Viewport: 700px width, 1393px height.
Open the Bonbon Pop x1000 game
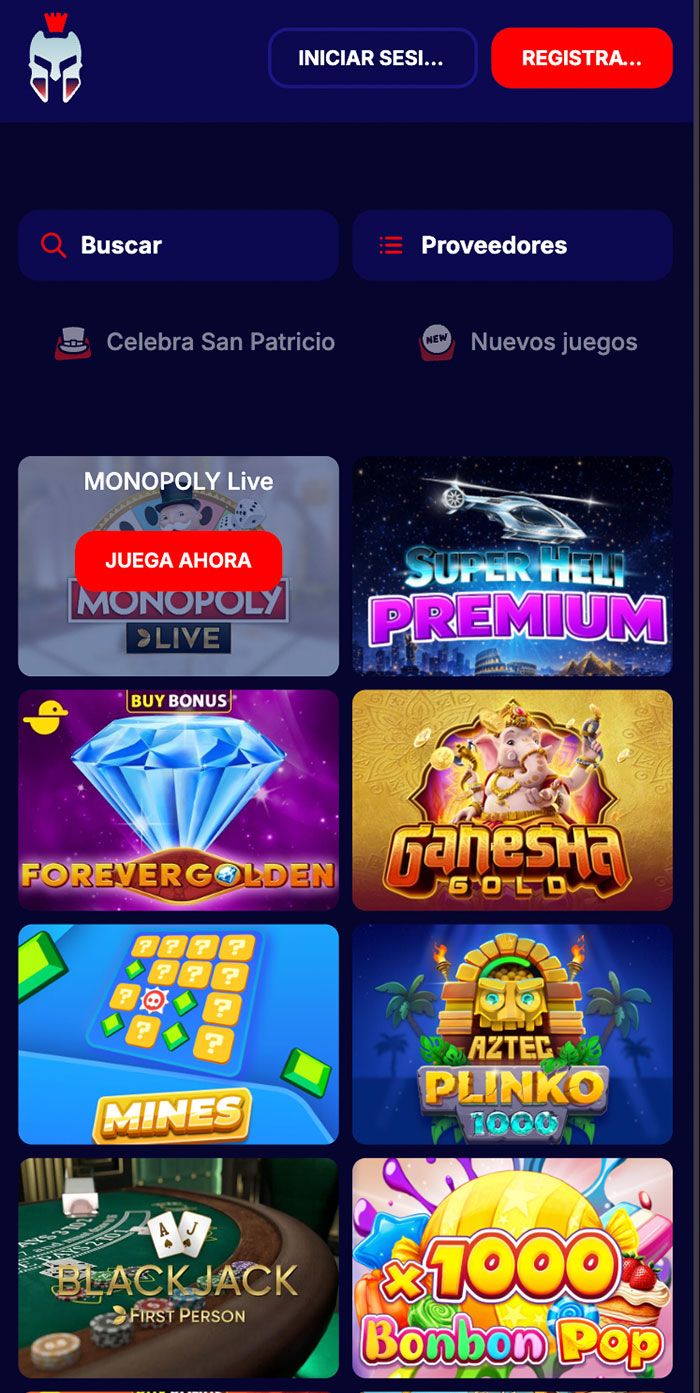tap(512, 1268)
